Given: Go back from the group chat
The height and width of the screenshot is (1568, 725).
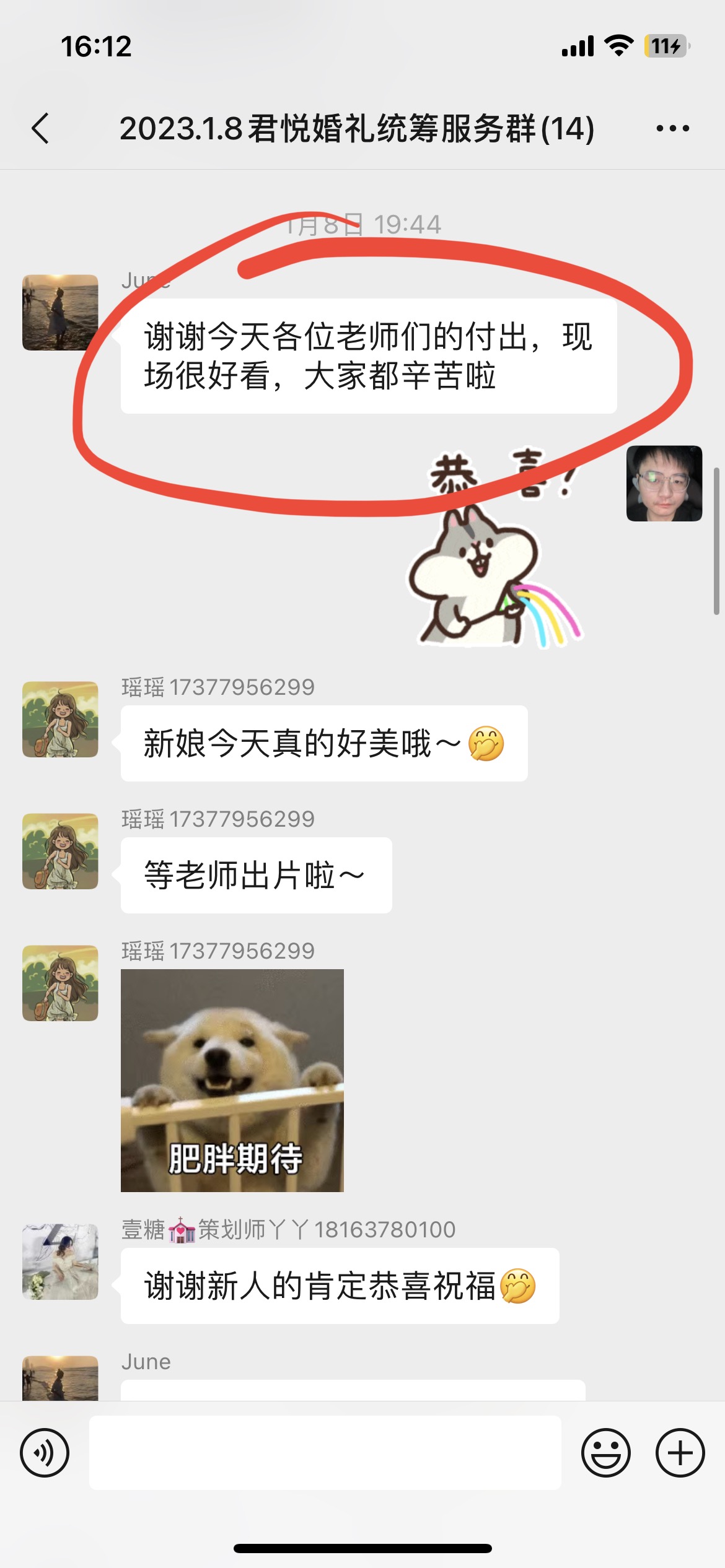Looking at the screenshot, I should click(40, 128).
